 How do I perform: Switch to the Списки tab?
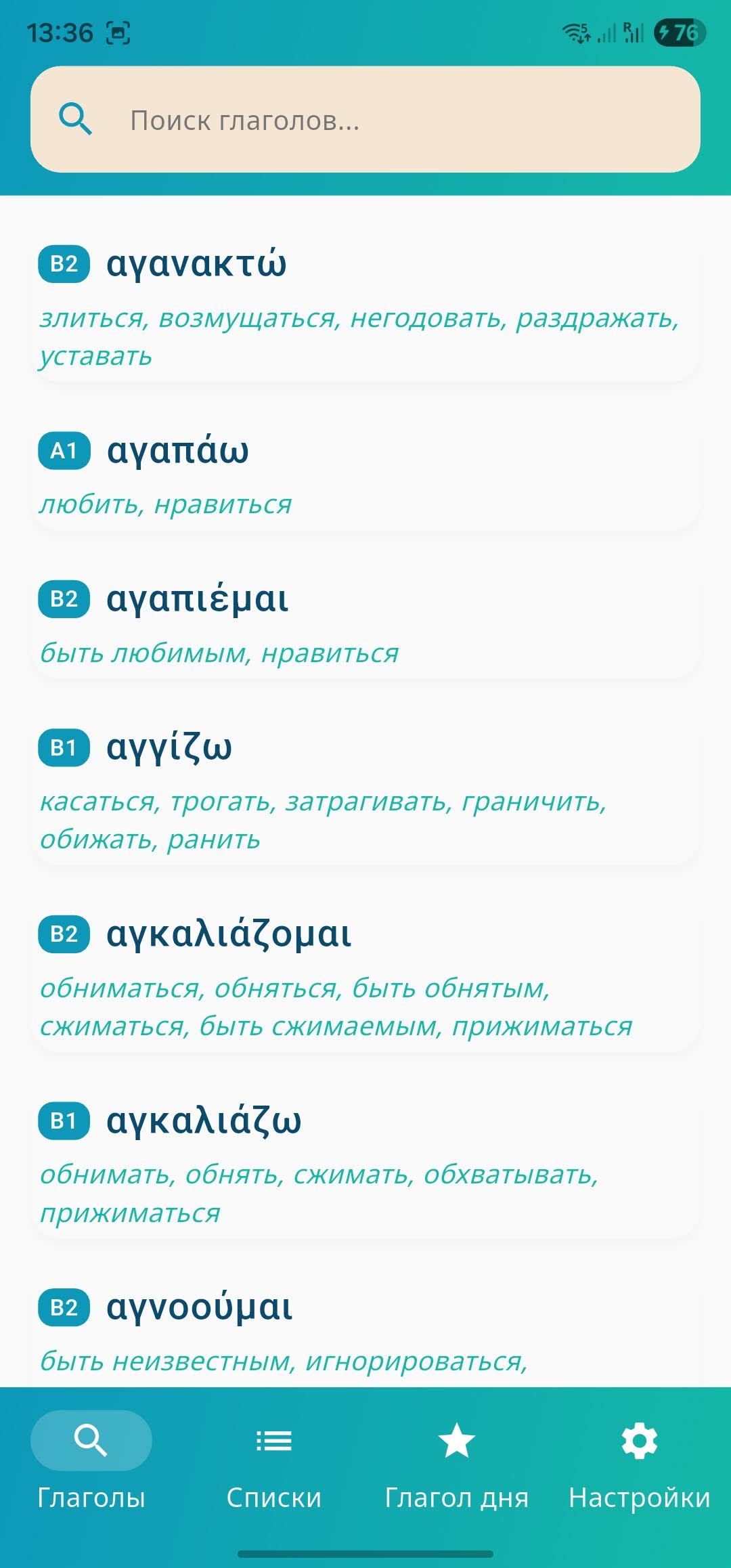(274, 1476)
